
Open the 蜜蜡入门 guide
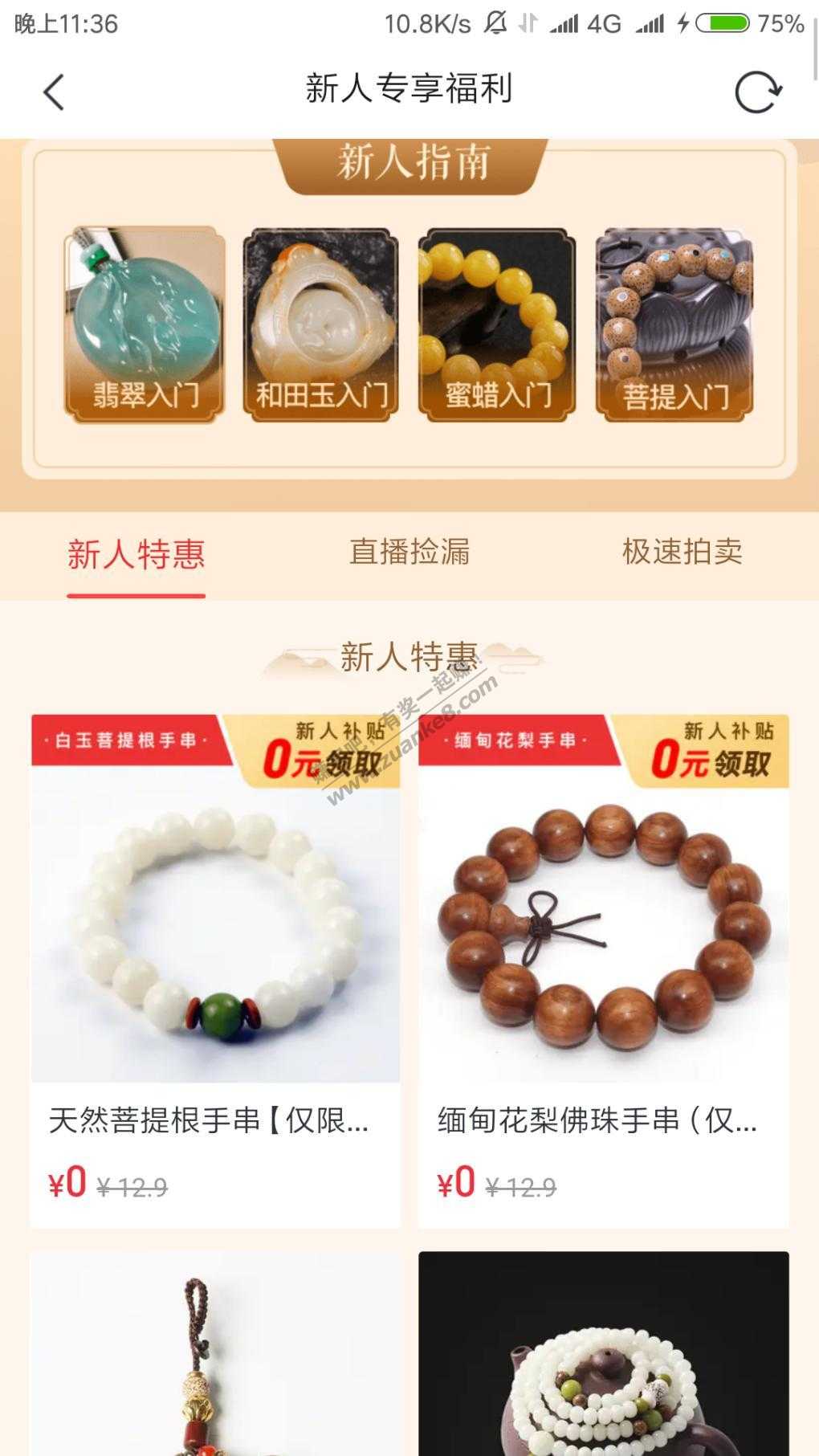pyautogui.click(x=497, y=324)
